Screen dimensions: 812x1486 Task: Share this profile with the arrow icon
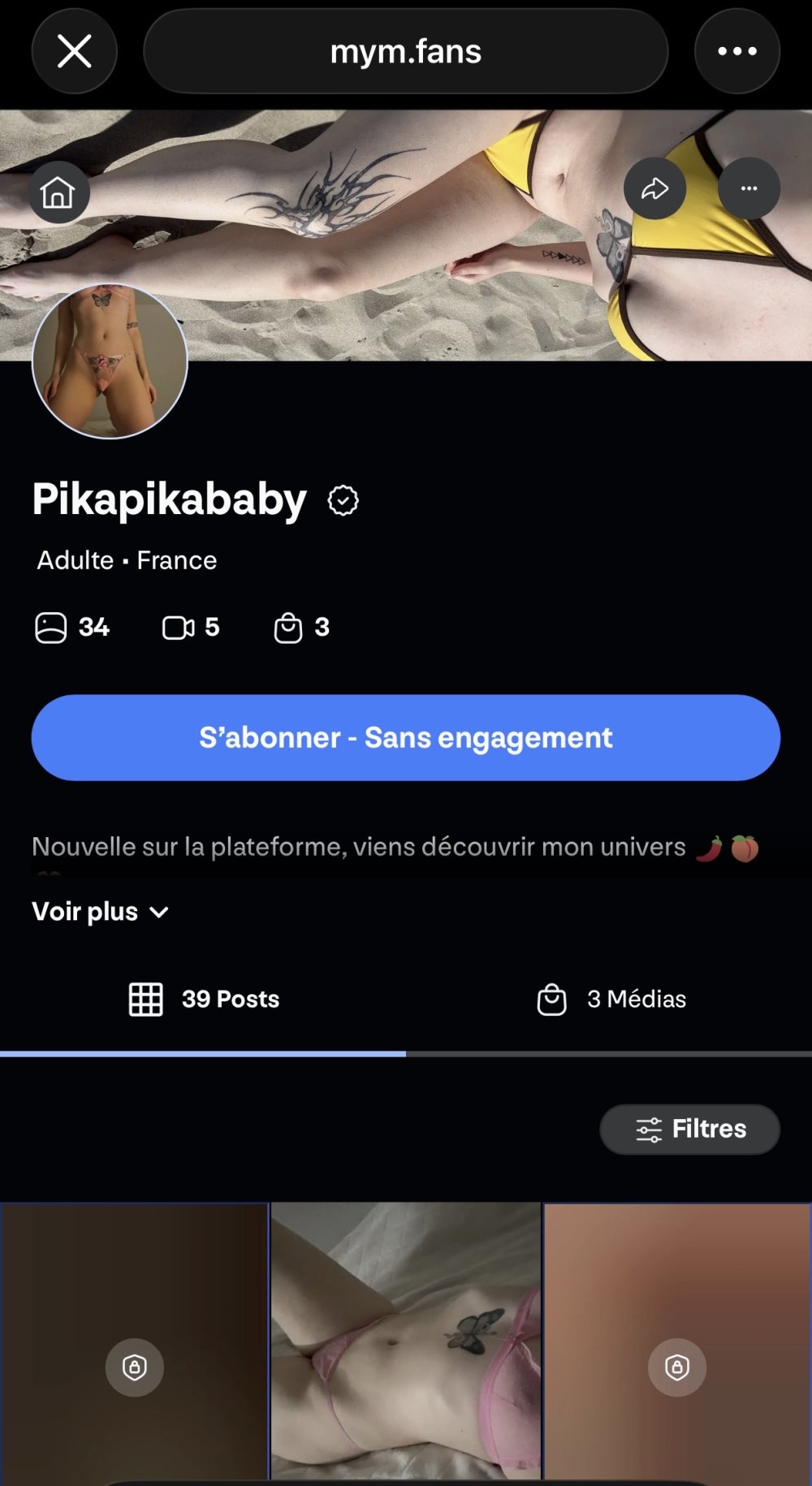(x=654, y=189)
